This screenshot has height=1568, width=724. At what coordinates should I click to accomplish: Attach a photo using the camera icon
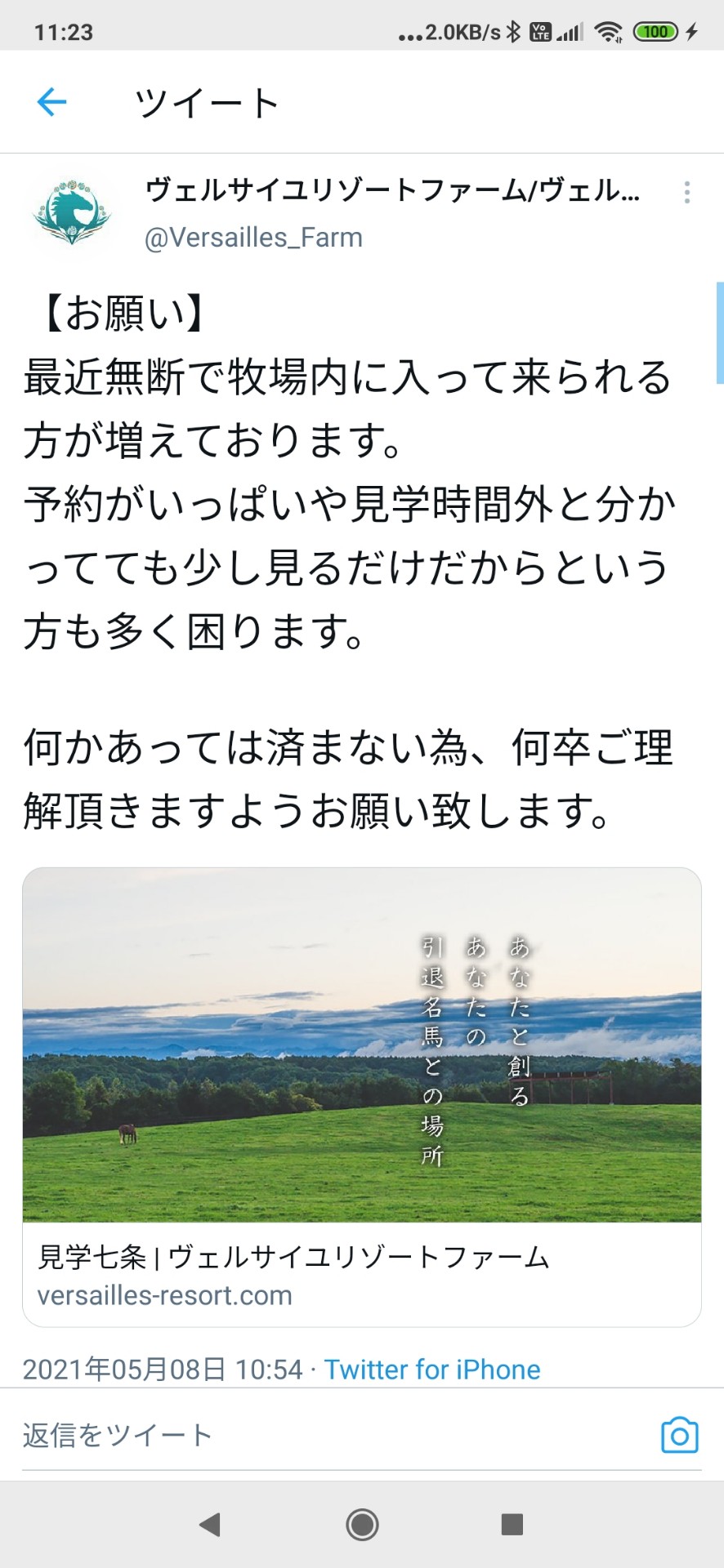coord(680,1436)
